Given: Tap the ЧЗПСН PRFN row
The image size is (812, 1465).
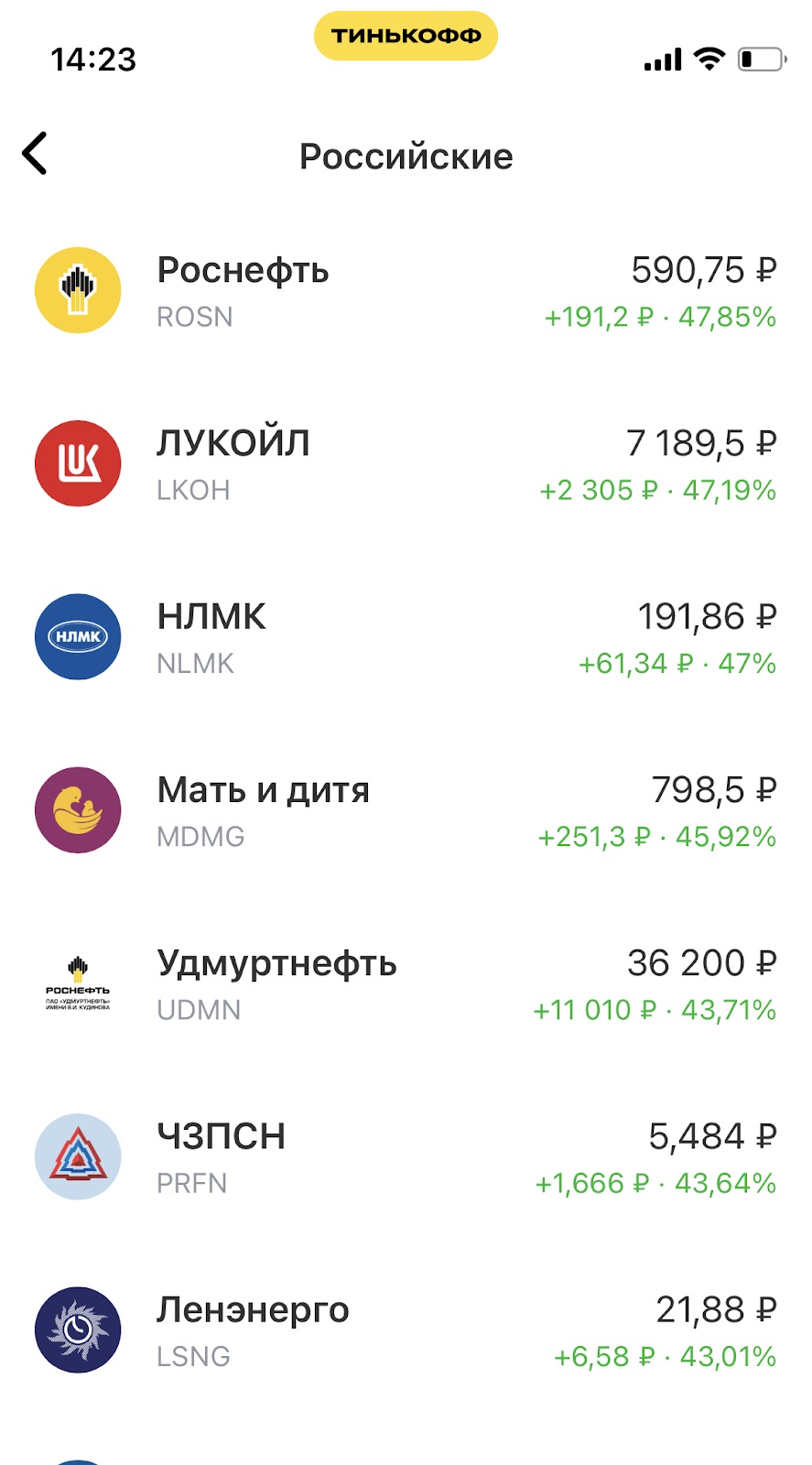Looking at the screenshot, I should coord(406,1157).
